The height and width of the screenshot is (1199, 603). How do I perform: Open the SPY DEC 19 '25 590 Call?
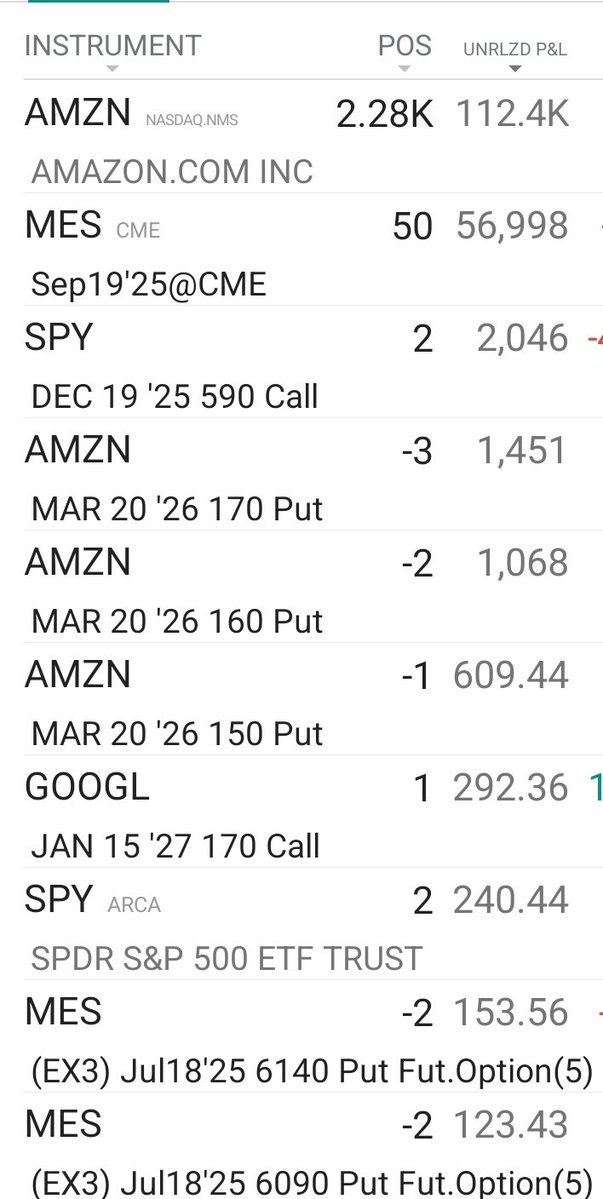(x=301, y=362)
